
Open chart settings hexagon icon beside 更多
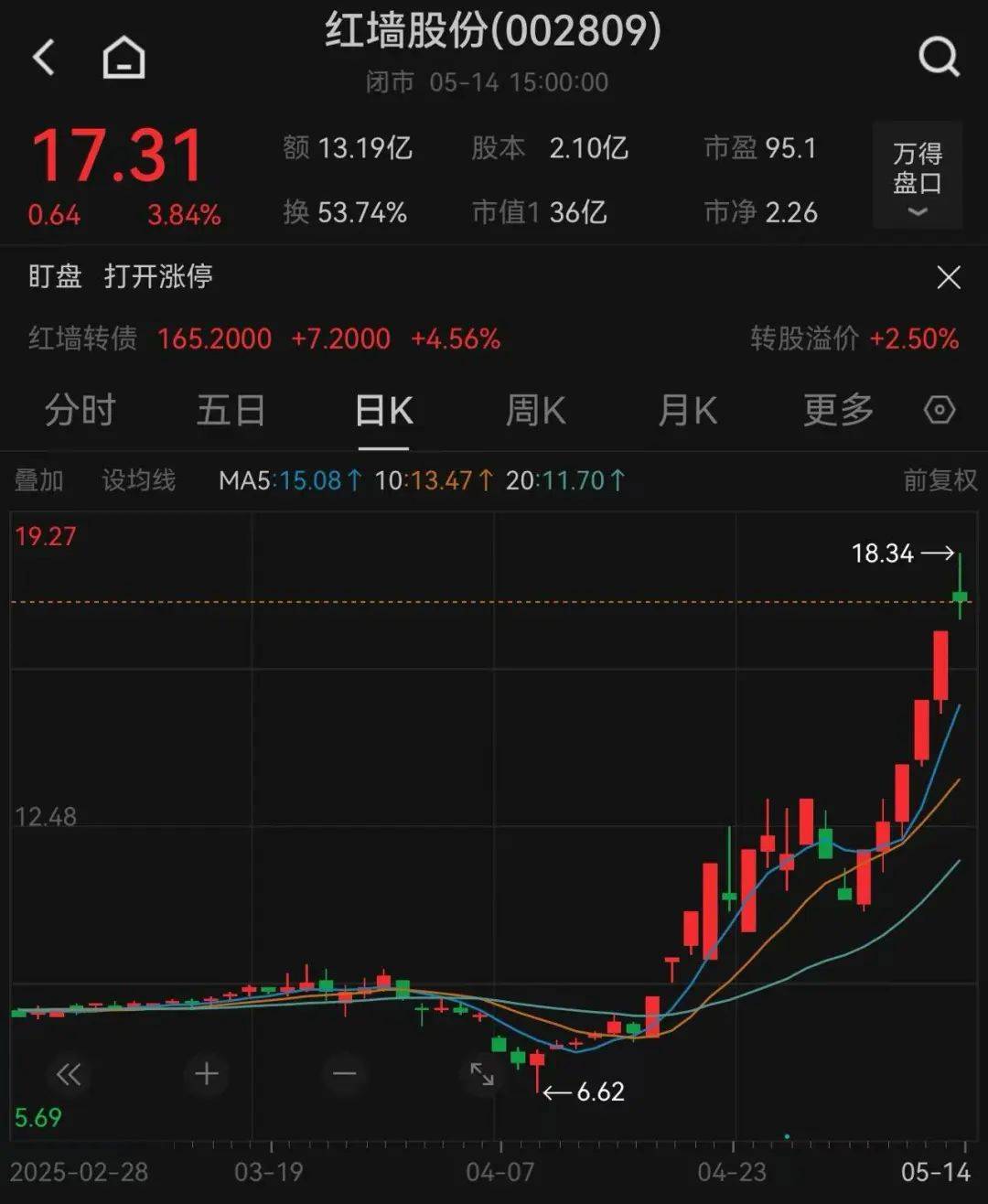pyautogui.click(x=940, y=411)
